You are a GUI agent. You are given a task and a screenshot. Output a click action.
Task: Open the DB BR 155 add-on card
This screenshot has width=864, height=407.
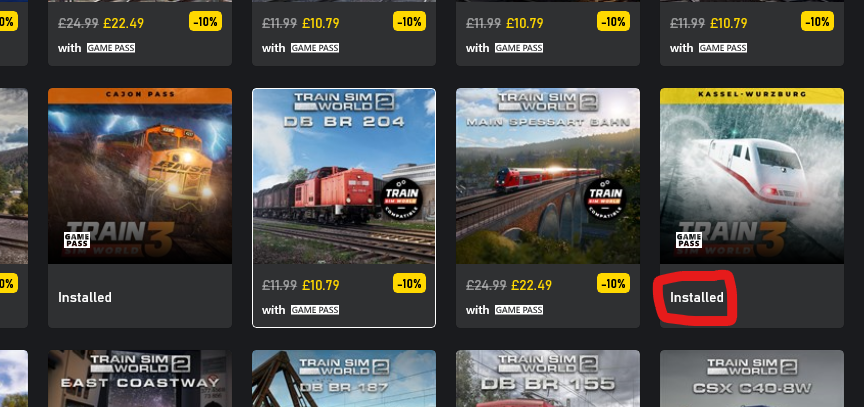coord(548,380)
